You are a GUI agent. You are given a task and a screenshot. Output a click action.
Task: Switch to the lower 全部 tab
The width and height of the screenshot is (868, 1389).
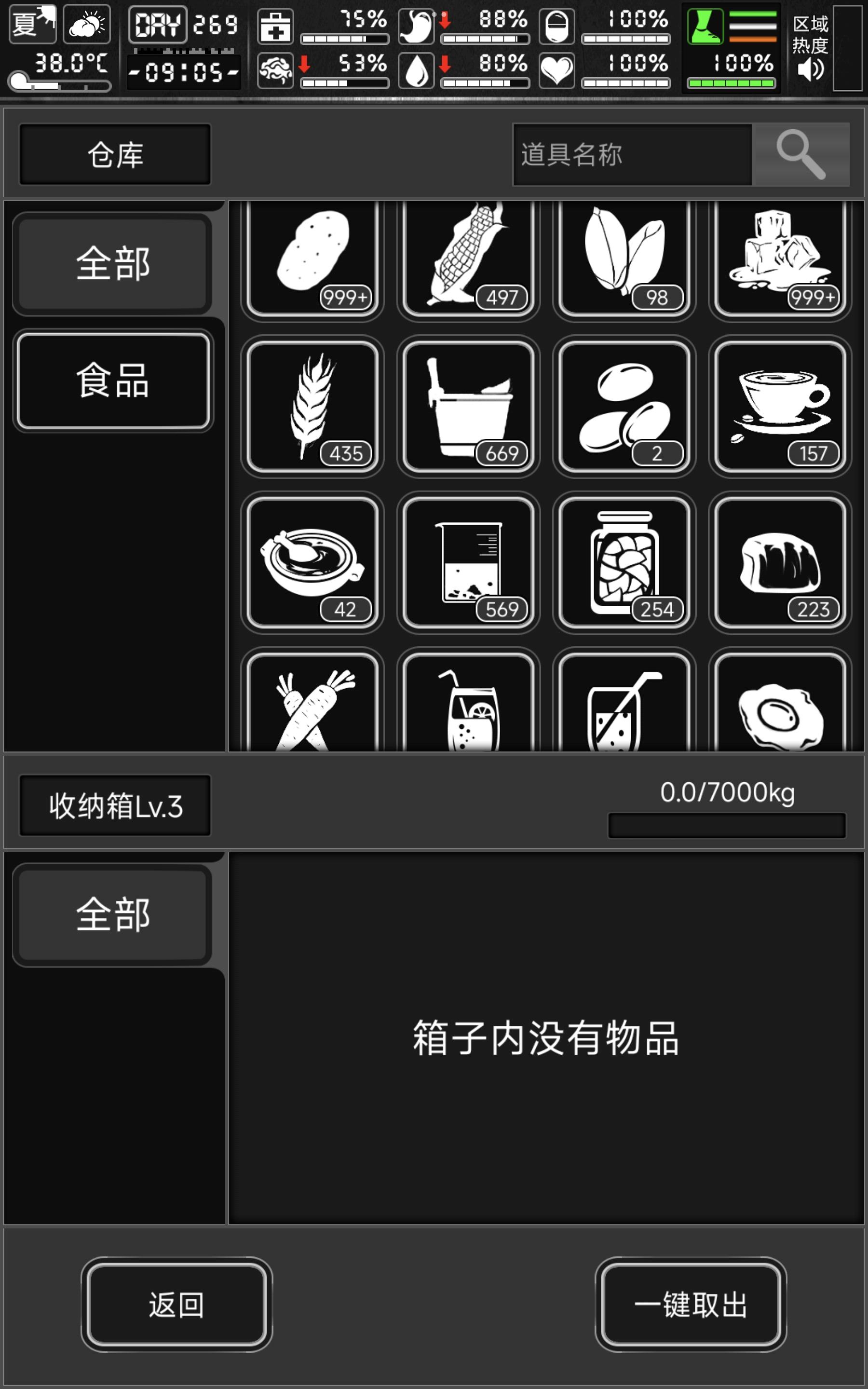112,915
